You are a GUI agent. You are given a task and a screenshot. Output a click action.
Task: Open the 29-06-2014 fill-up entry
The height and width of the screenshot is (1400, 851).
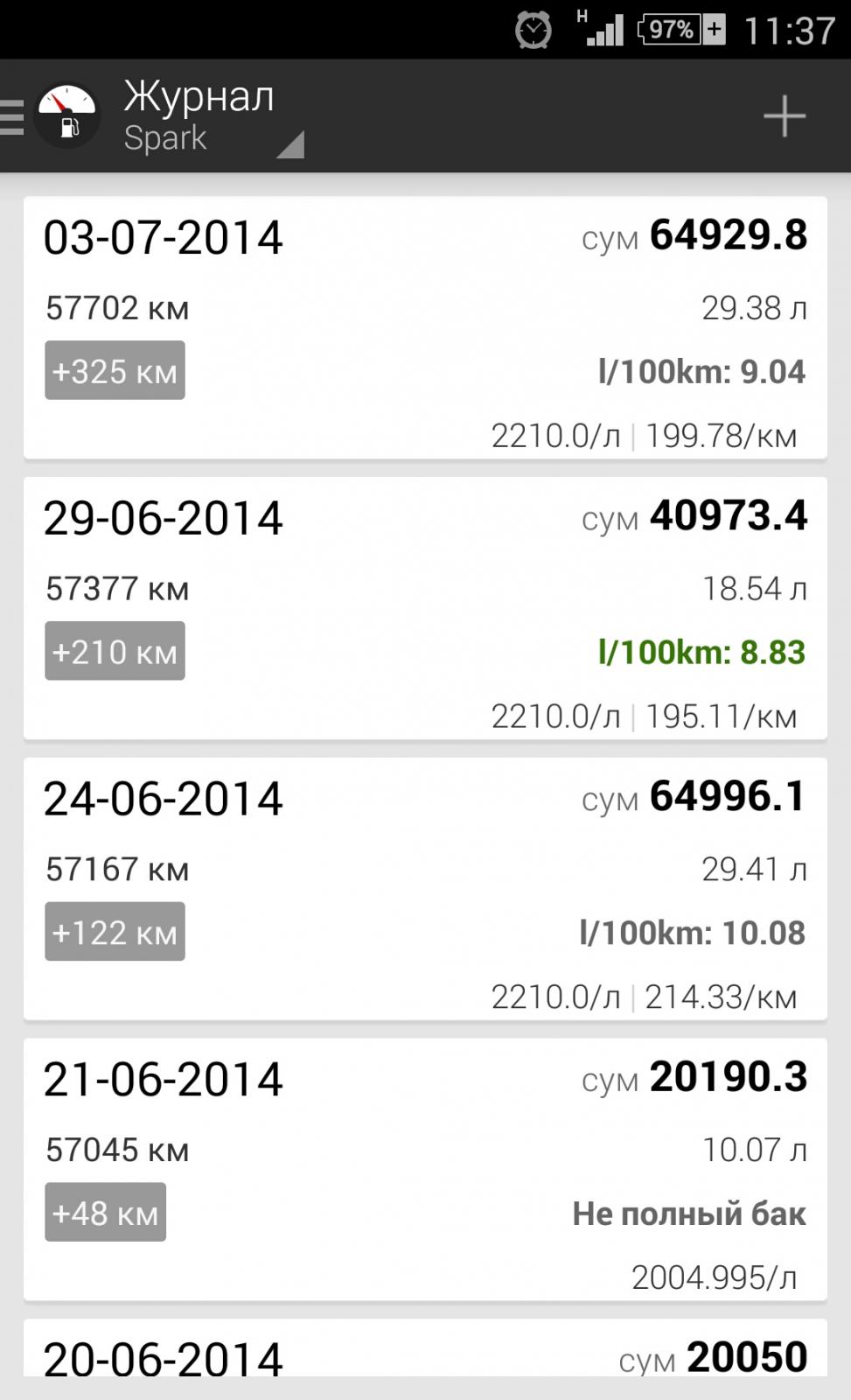pyautogui.click(x=425, y=608)
